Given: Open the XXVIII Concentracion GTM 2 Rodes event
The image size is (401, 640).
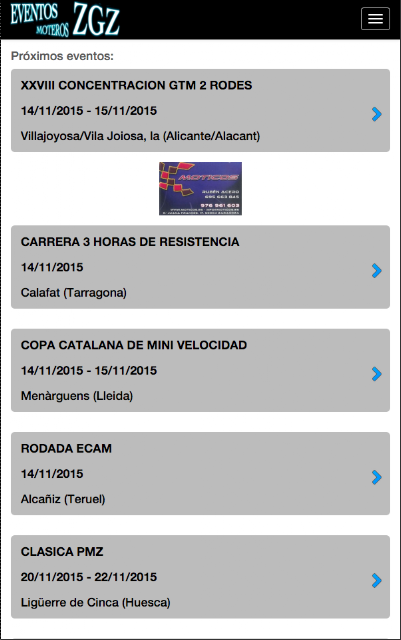Looking at the screenshot, I should coord(200,111).
